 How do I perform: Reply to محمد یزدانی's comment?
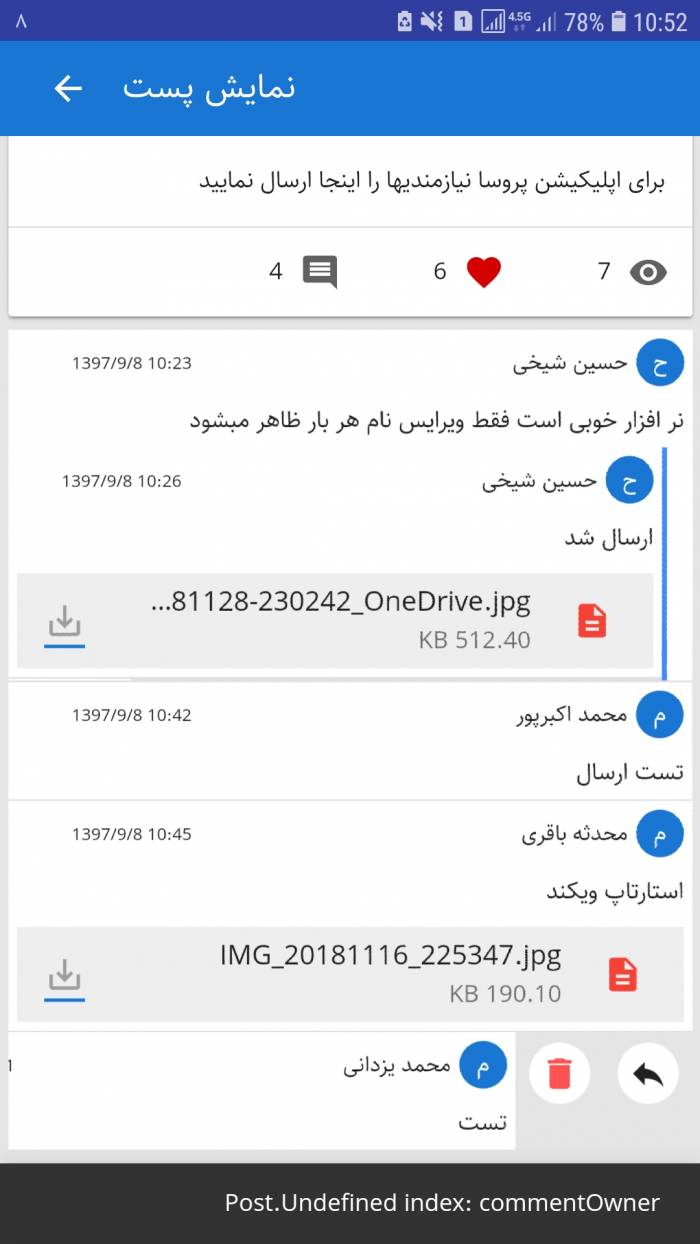648,1074
